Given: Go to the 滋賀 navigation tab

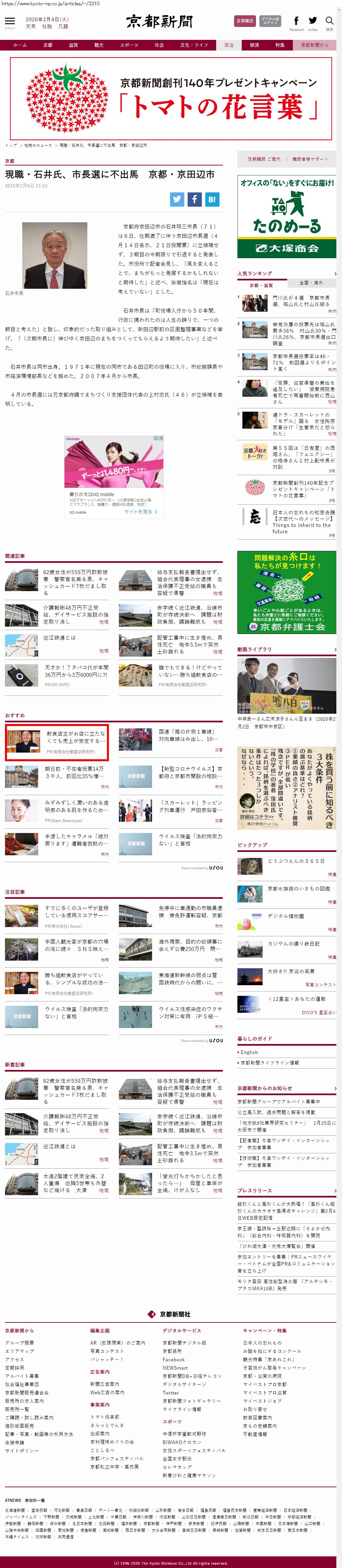Looking at the screenshot, I should click(74, 45).
